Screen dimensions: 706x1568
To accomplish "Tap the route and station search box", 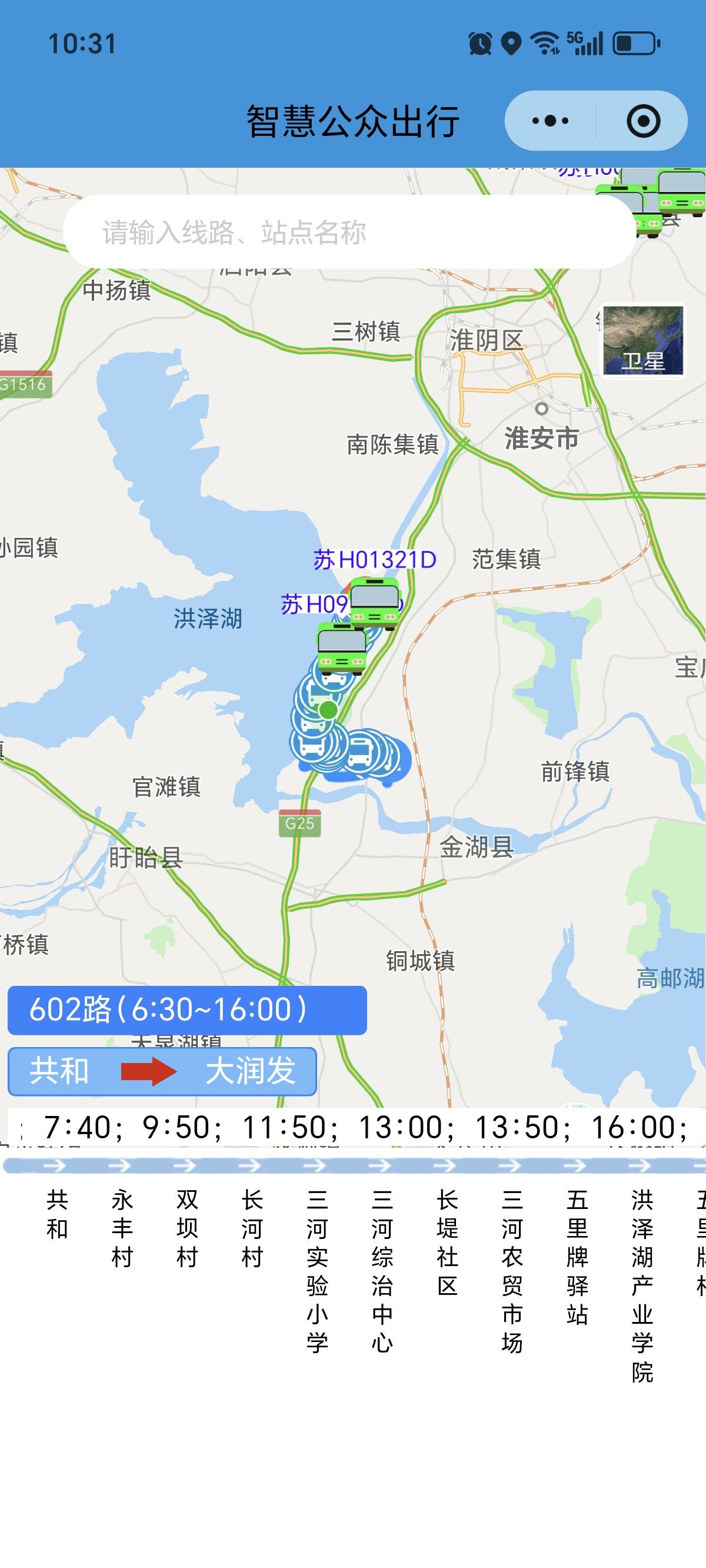I will pos(349,232).
